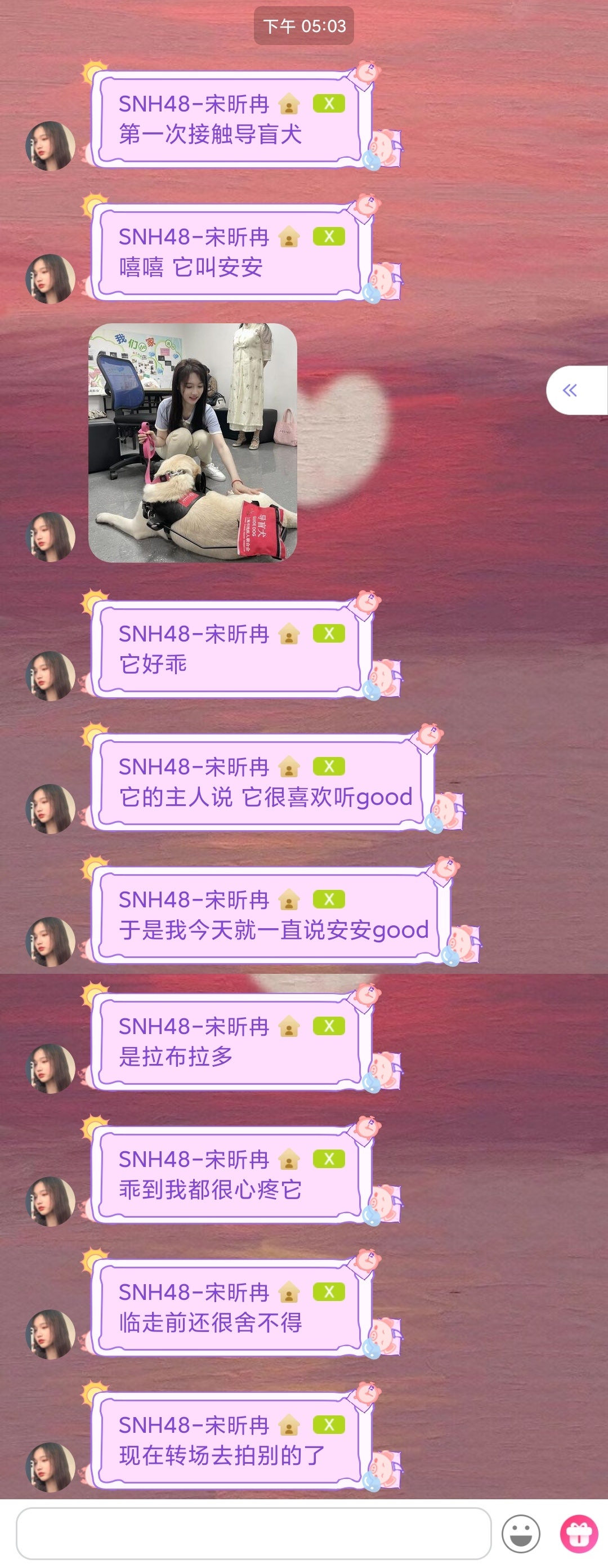Open sender profile beside 是拉布拉多 message
The height and width of the screenshot is (1568, 608).
pos(51,1068)
